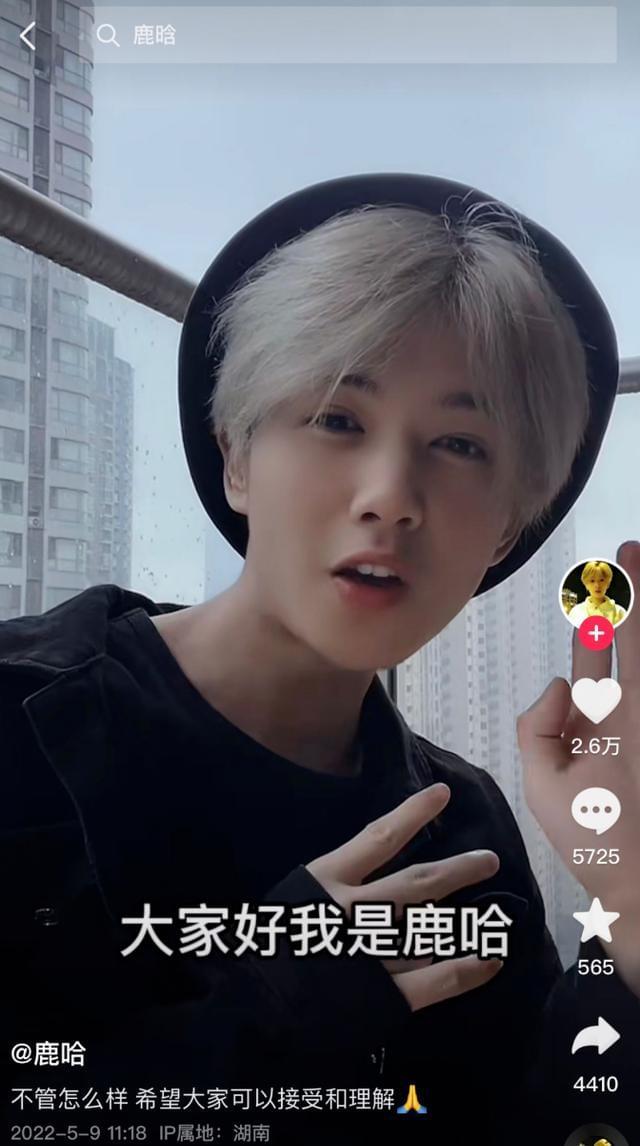Viewport: 640px width, 1146px height.
Task: Add this video to favorites with the star
Action: [596, 921]
